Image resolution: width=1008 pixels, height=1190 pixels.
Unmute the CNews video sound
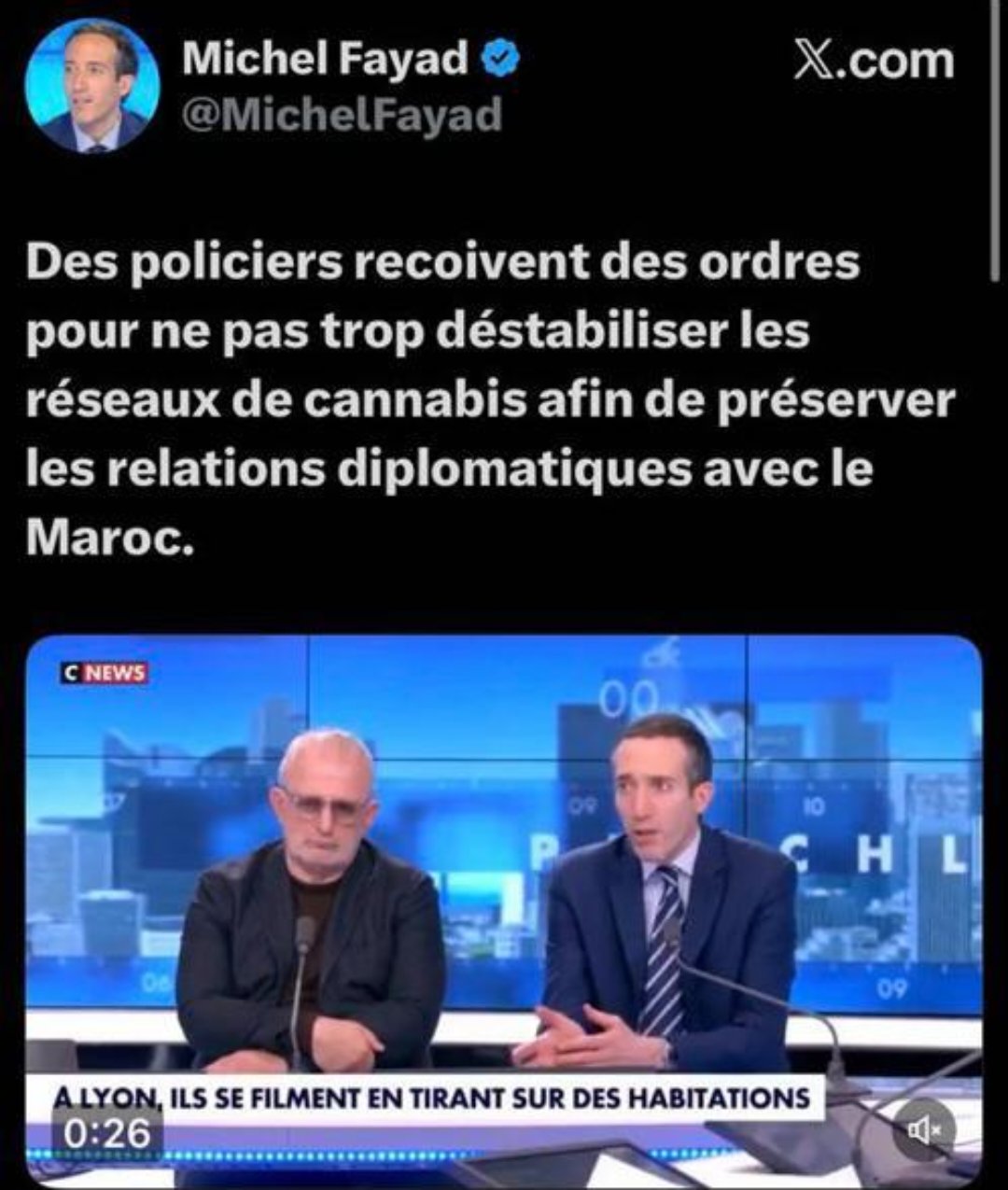923,1130
